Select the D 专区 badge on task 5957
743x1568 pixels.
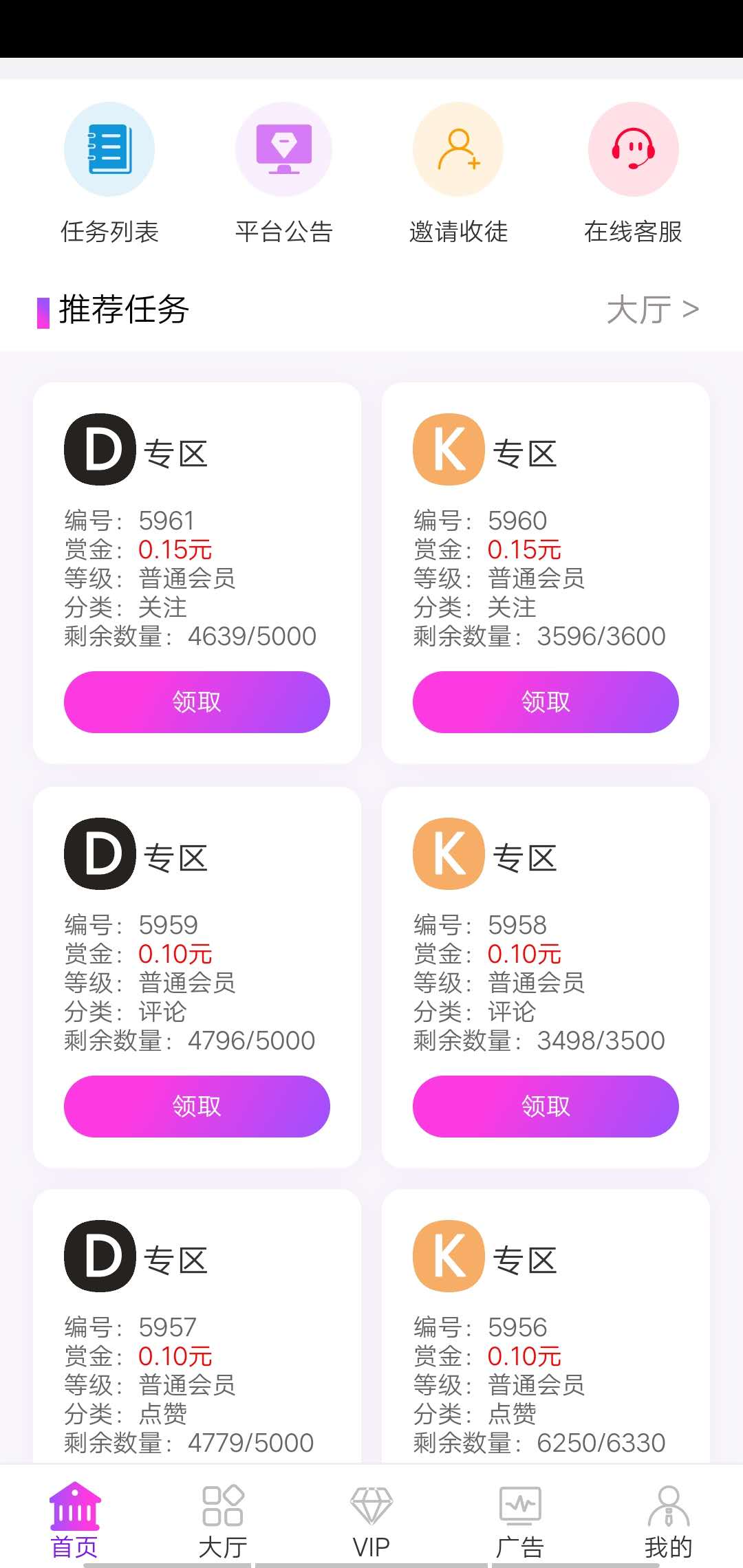click(99, 1255)
